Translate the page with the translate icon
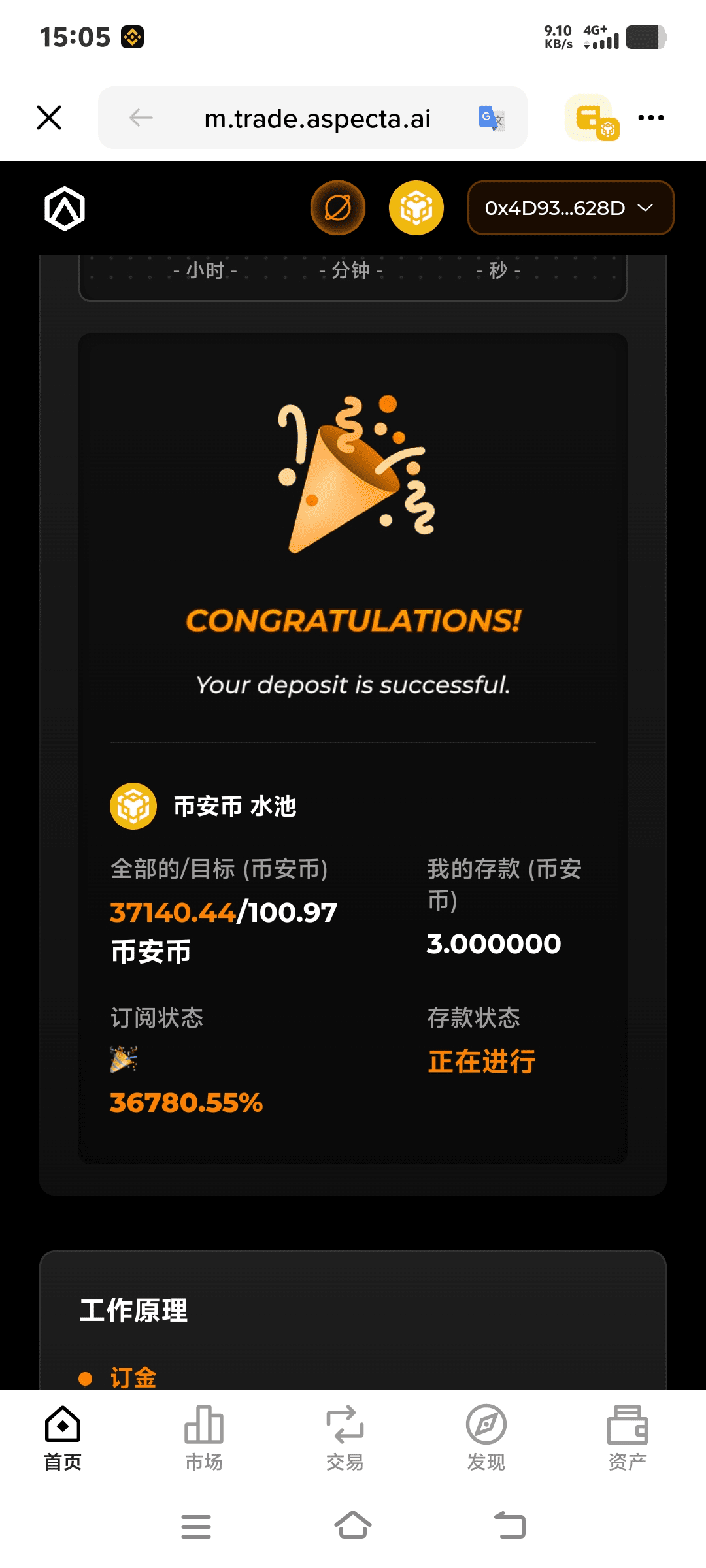Screen dimensions: 706x1568 pyautogui.click(x=492, y=118)
